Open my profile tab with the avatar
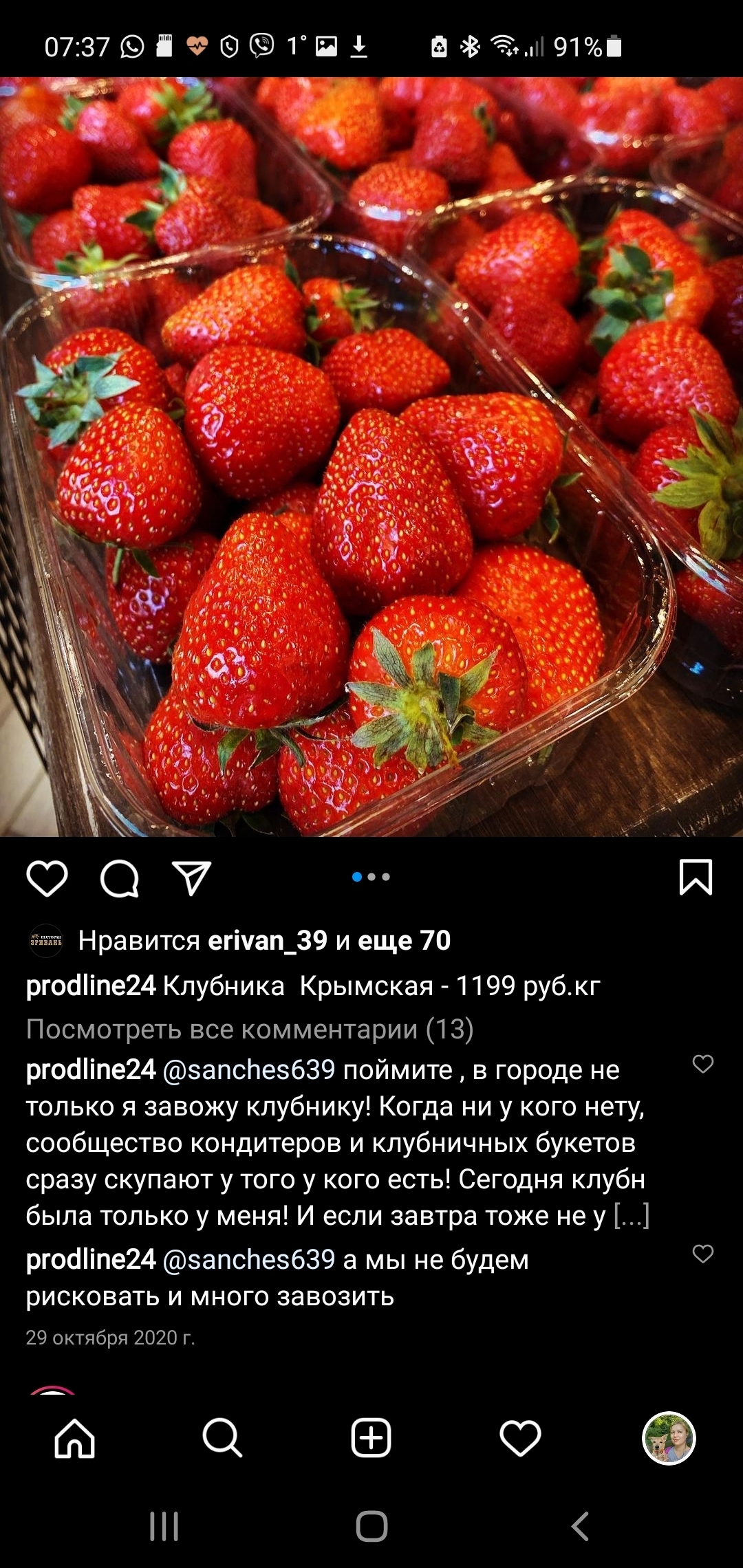Viewport: 743px width, 1568px height. click(x=669, y=1438)
